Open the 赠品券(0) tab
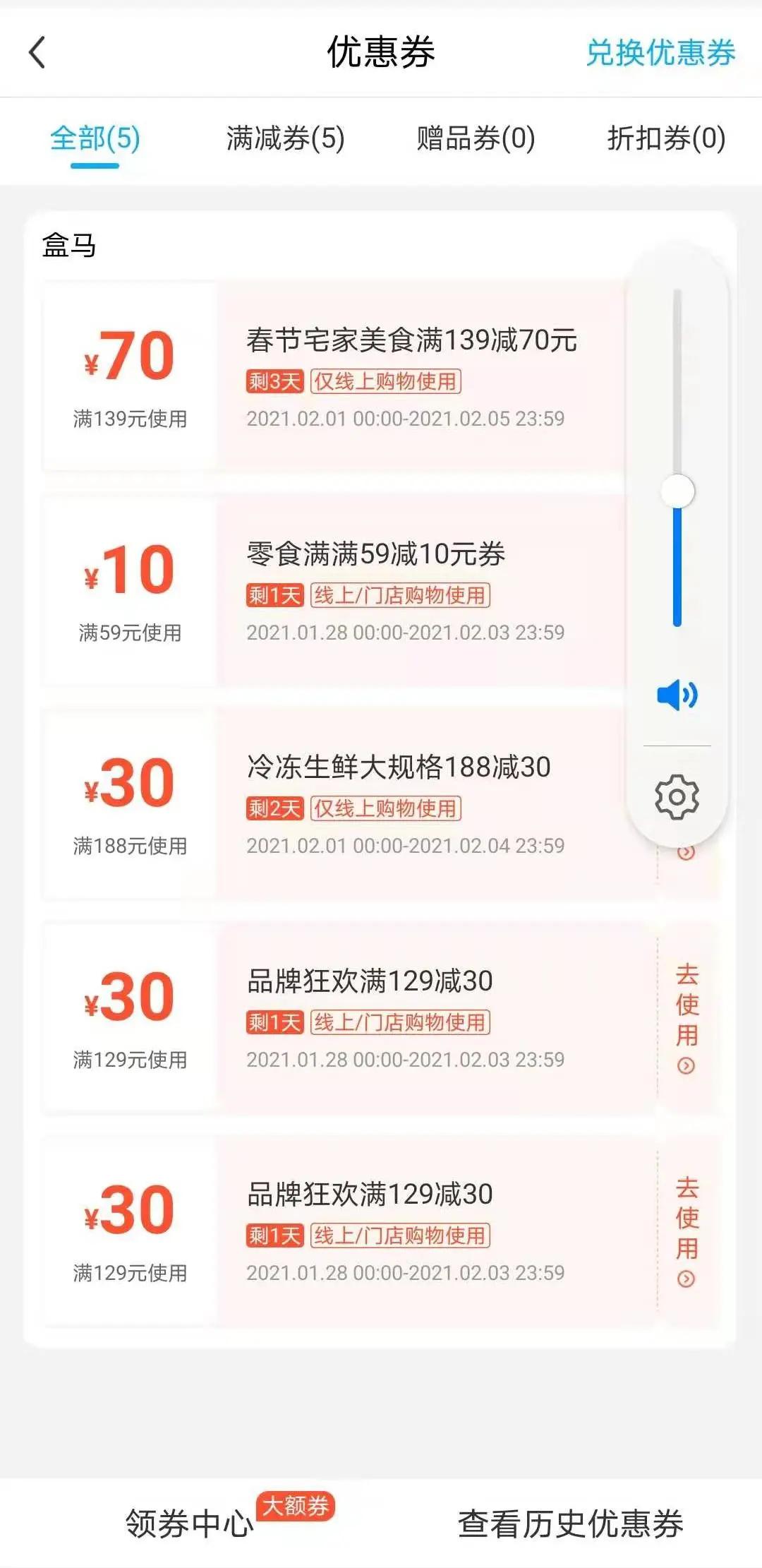The width and height of the screenshot is (762, 1568). pyautogui.click(x=474, y=140)
